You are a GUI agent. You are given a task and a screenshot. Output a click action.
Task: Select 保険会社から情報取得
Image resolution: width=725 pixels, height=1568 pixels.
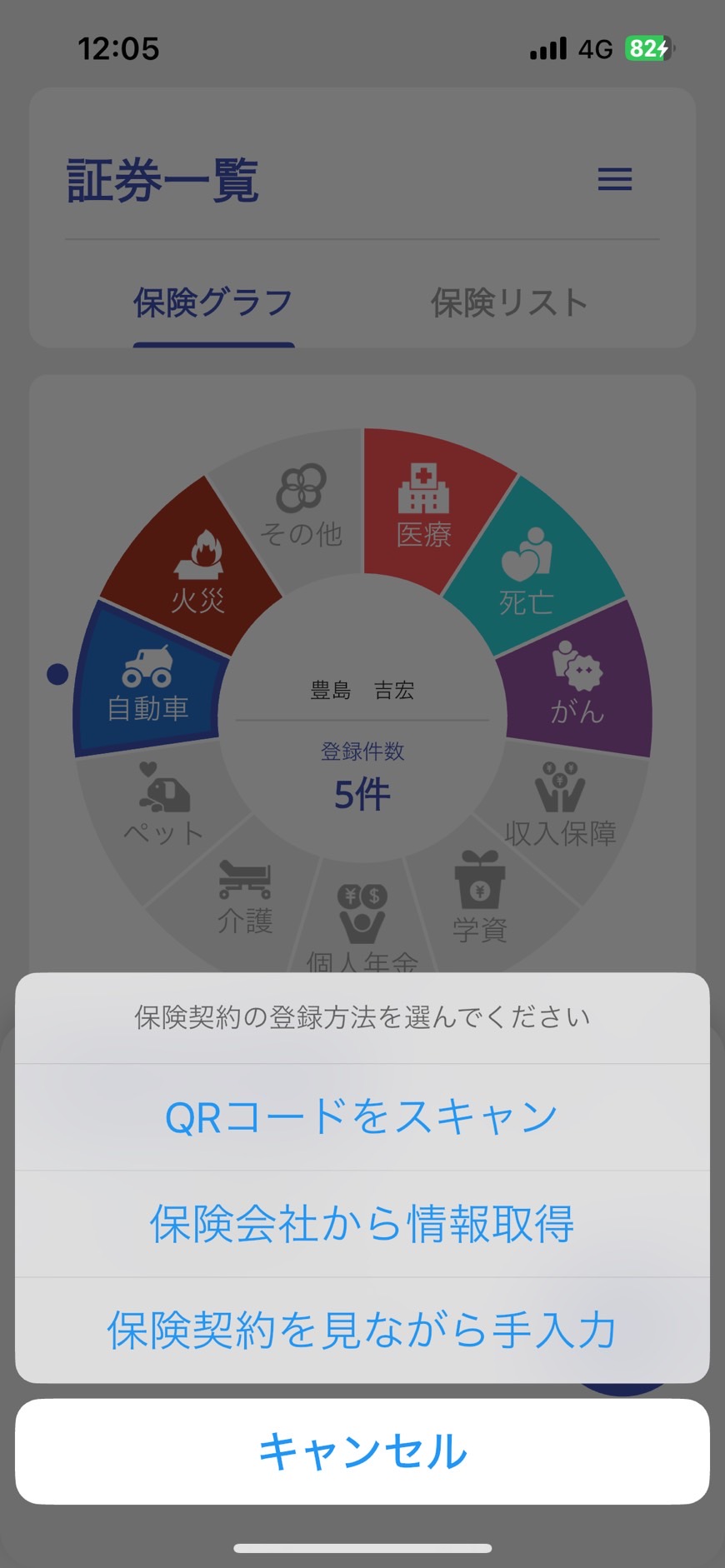362,1223
